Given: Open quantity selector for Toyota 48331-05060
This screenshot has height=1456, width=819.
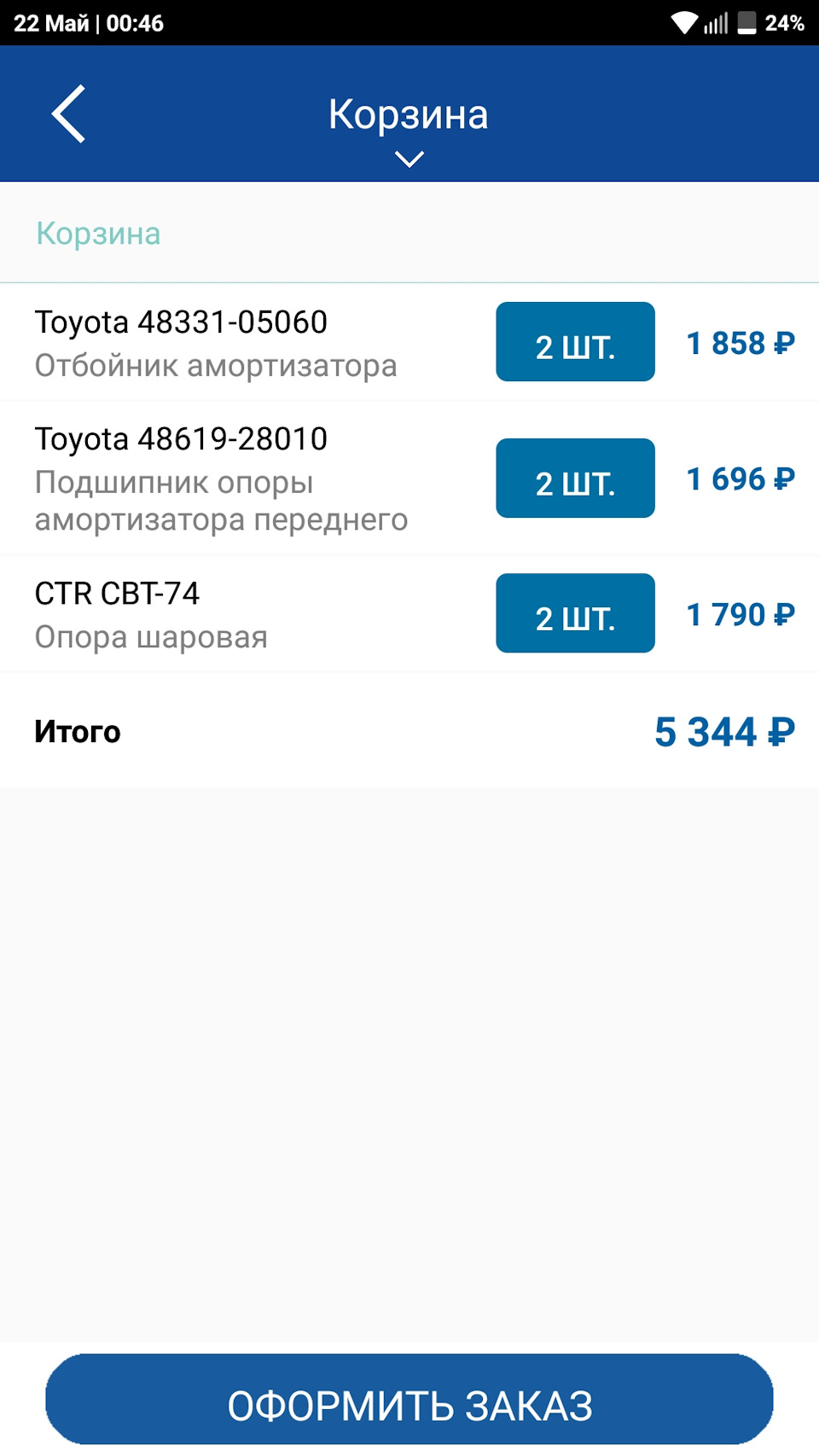Looking at the screenshot, I should pos(575,342).
